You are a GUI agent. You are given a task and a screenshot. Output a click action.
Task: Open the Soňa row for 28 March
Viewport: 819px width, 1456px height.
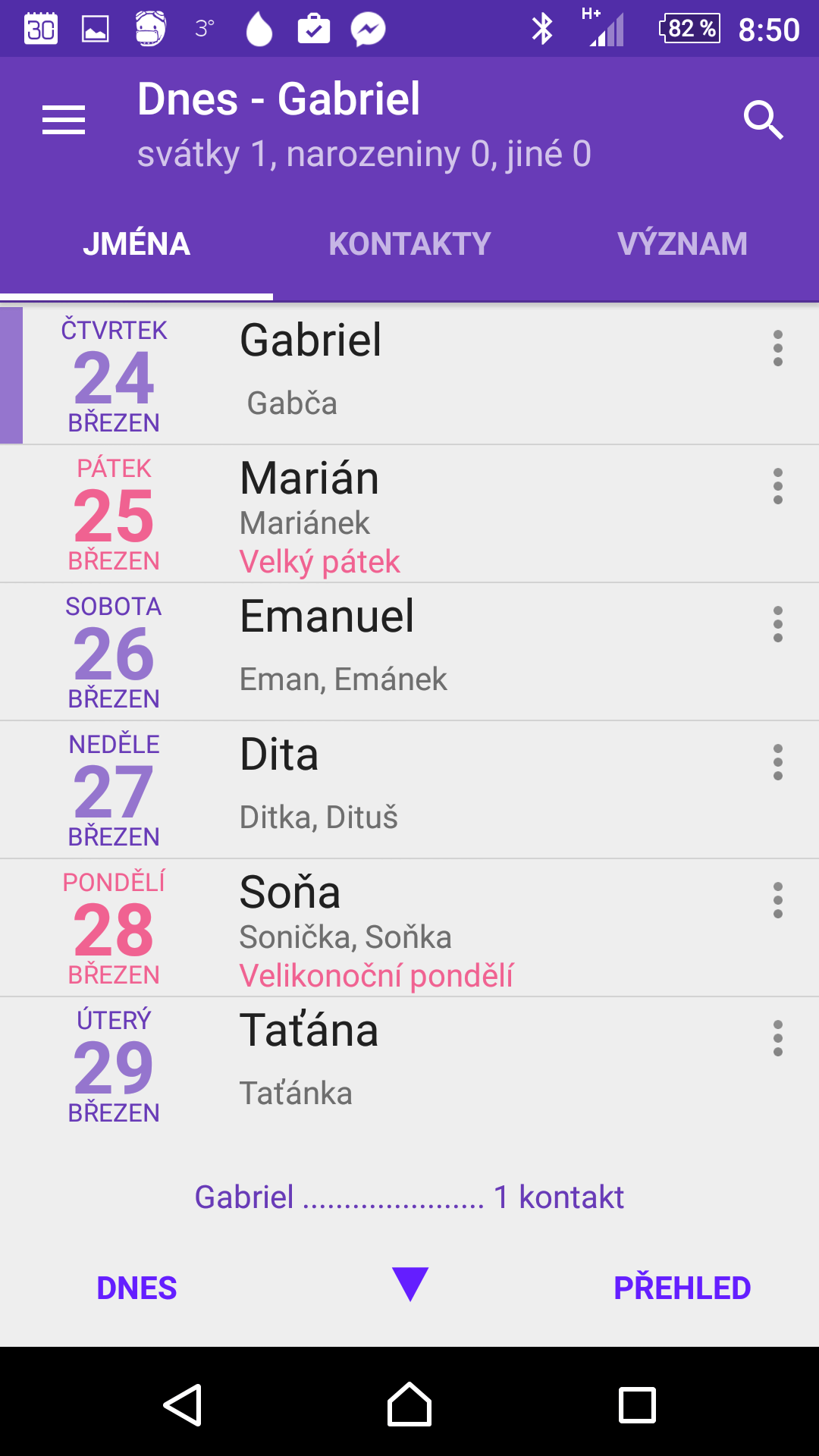pyautogui.click(x=409, y=928)
